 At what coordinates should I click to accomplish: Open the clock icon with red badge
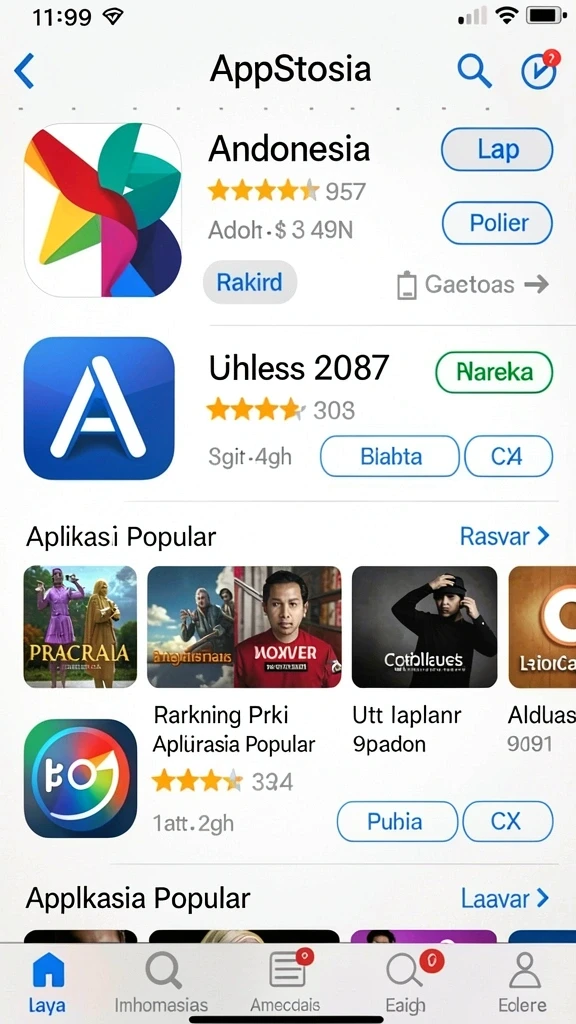[539, 69]
